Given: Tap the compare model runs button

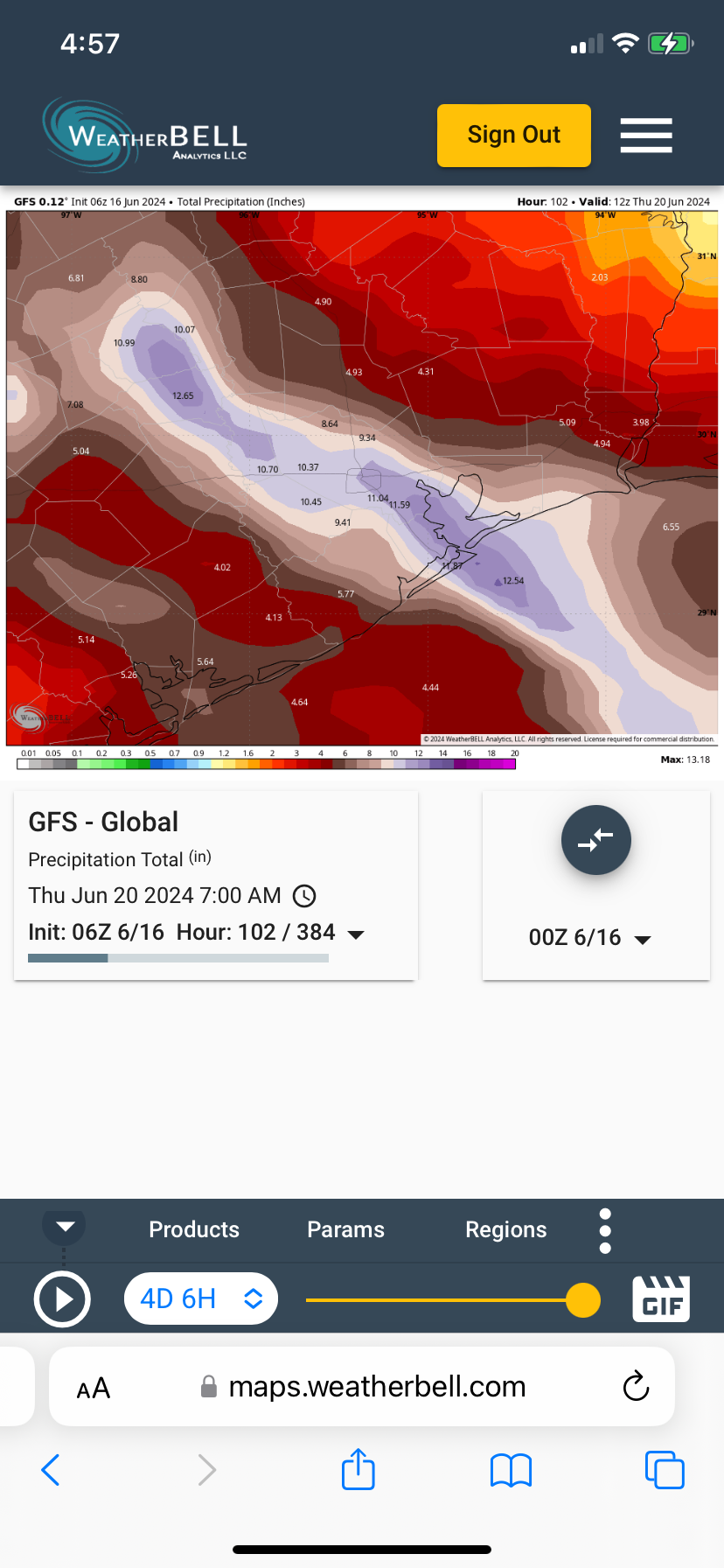Looking at the screenshot, I should 595,840.
